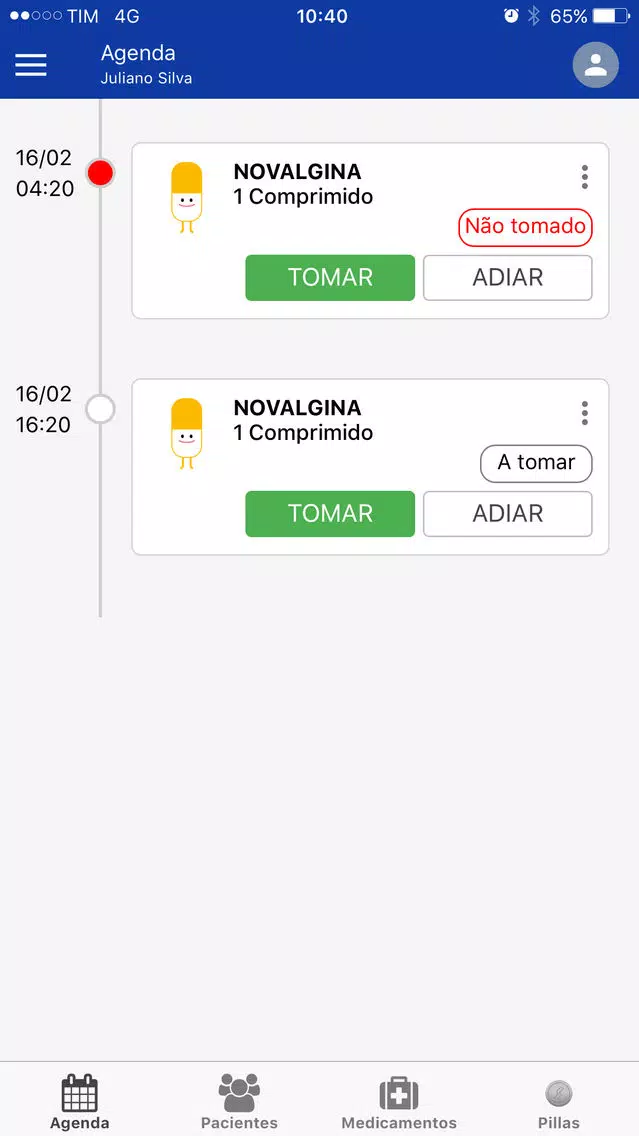Open overflow menu for 16:20 Novalgina dose
This screenshot has height=1136, width=639.
[585, 413]
